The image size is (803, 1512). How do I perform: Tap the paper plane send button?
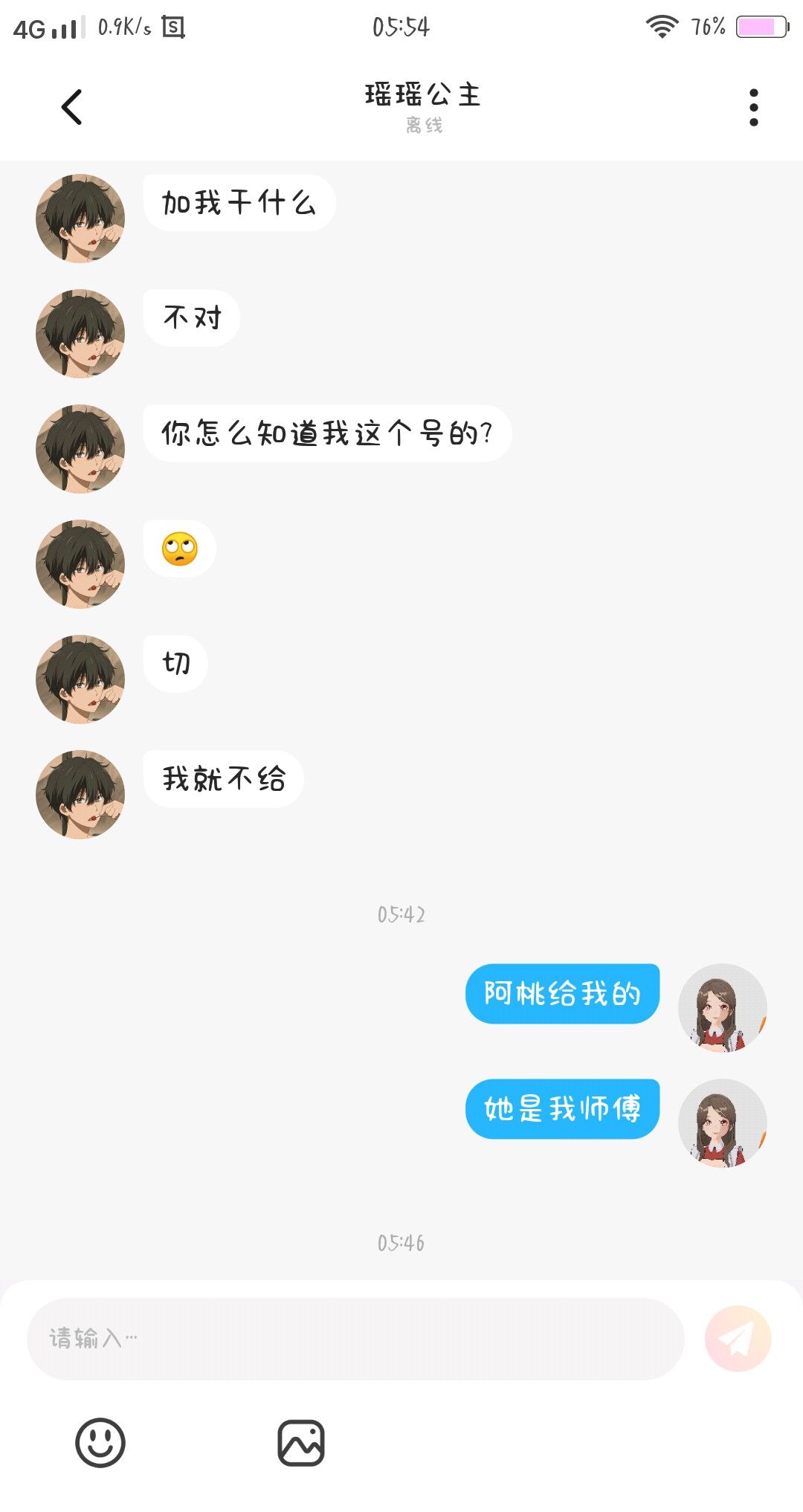tap(738, 1339)
